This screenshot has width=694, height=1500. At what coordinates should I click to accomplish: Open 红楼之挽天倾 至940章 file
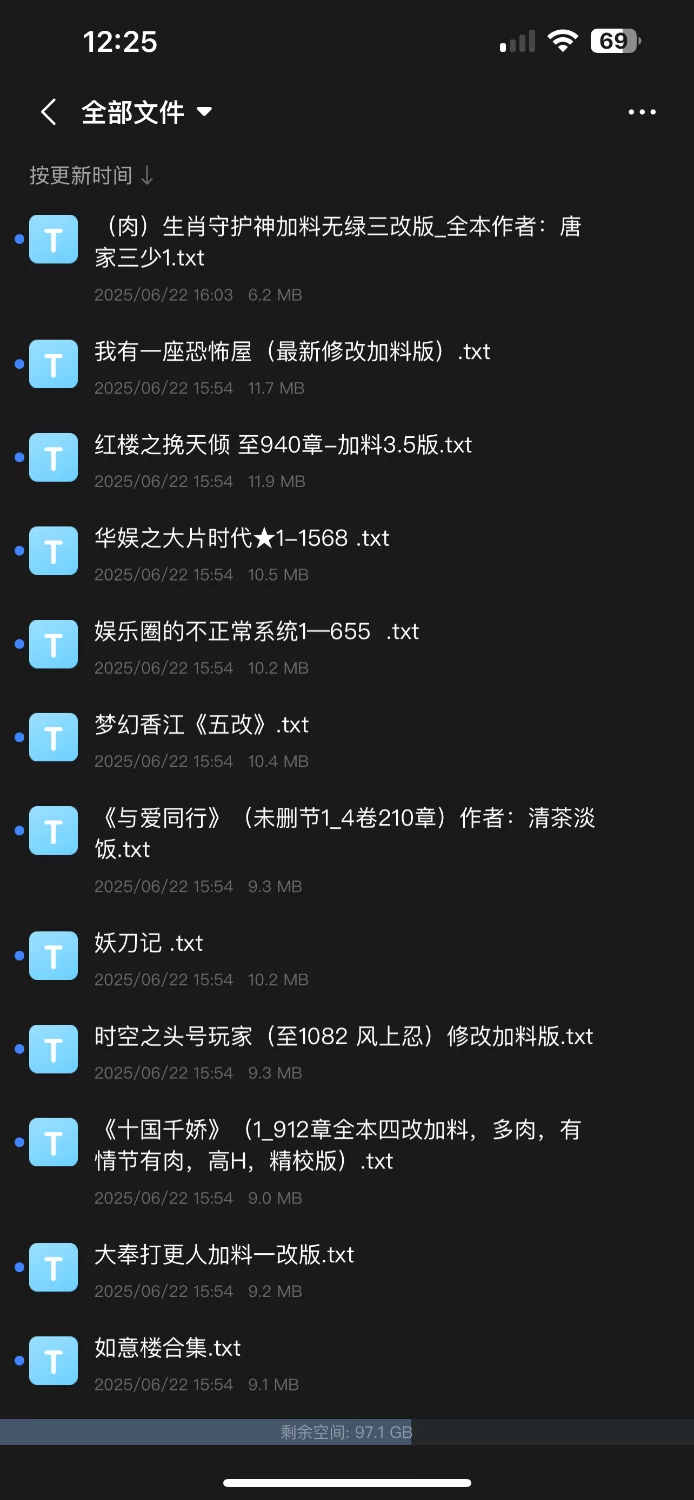283,445
